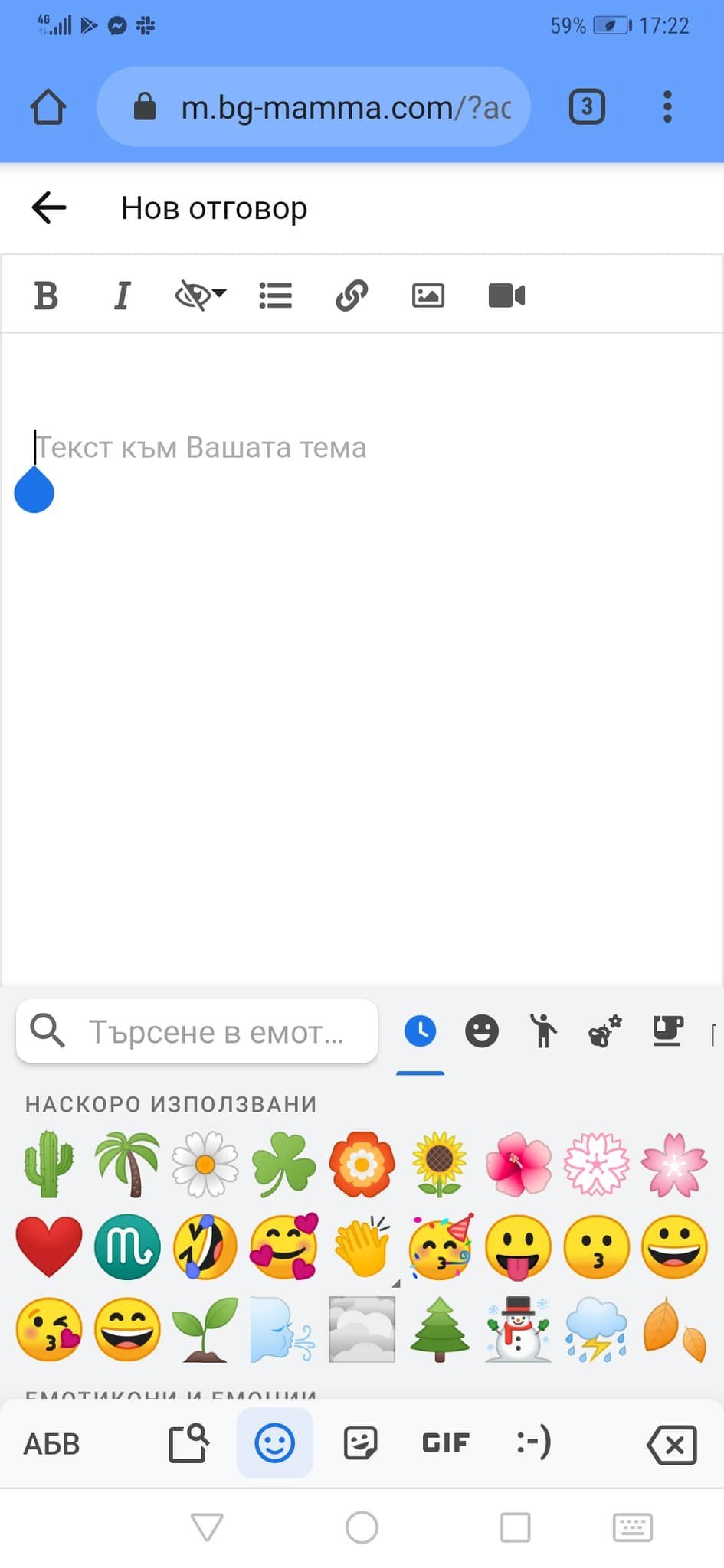The width and height of the screenshot is (724, 1568).
Task: Insert an image
Action: (x=428, y=296)
